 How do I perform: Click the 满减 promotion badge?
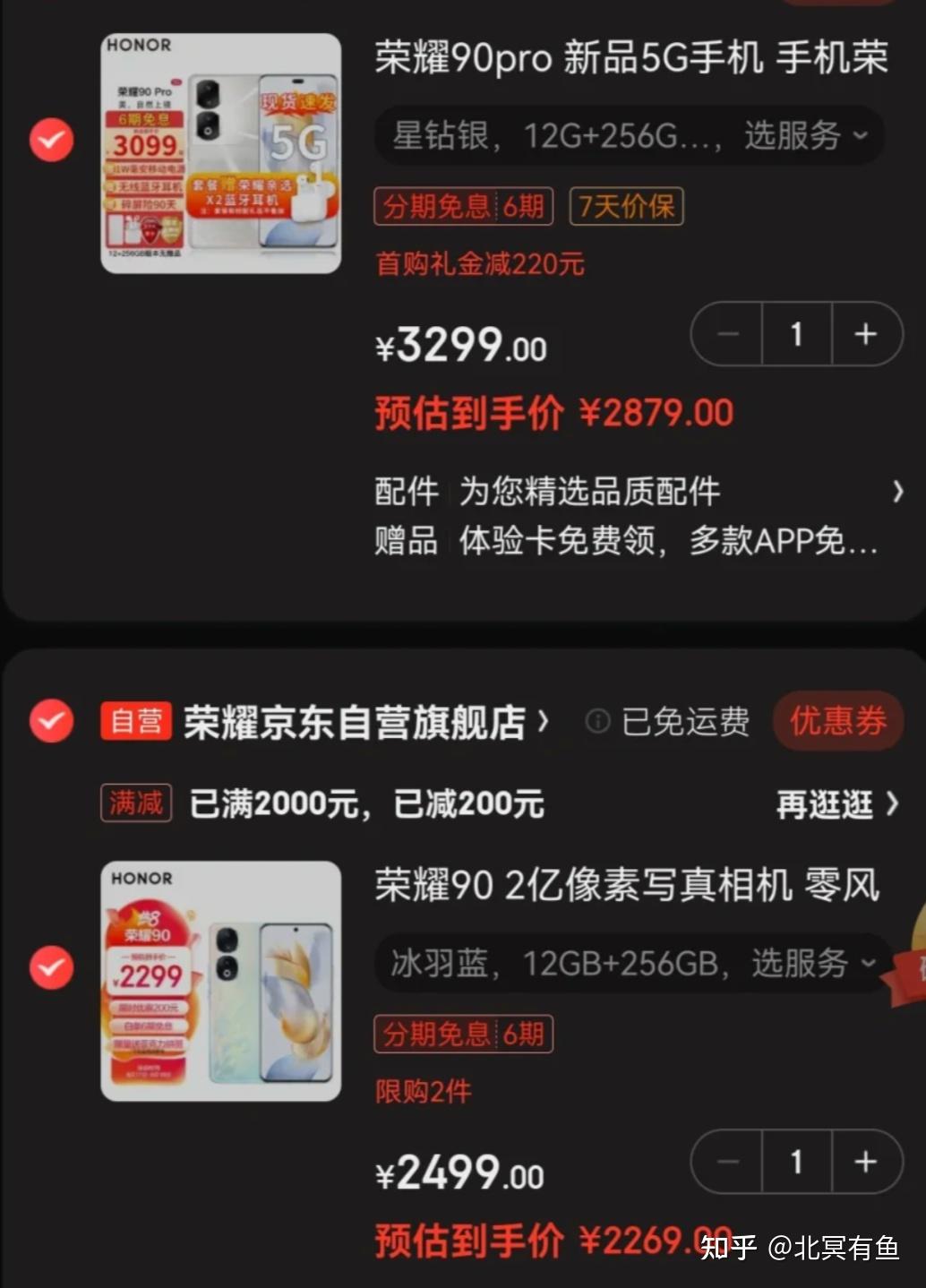tap(135, 803)
